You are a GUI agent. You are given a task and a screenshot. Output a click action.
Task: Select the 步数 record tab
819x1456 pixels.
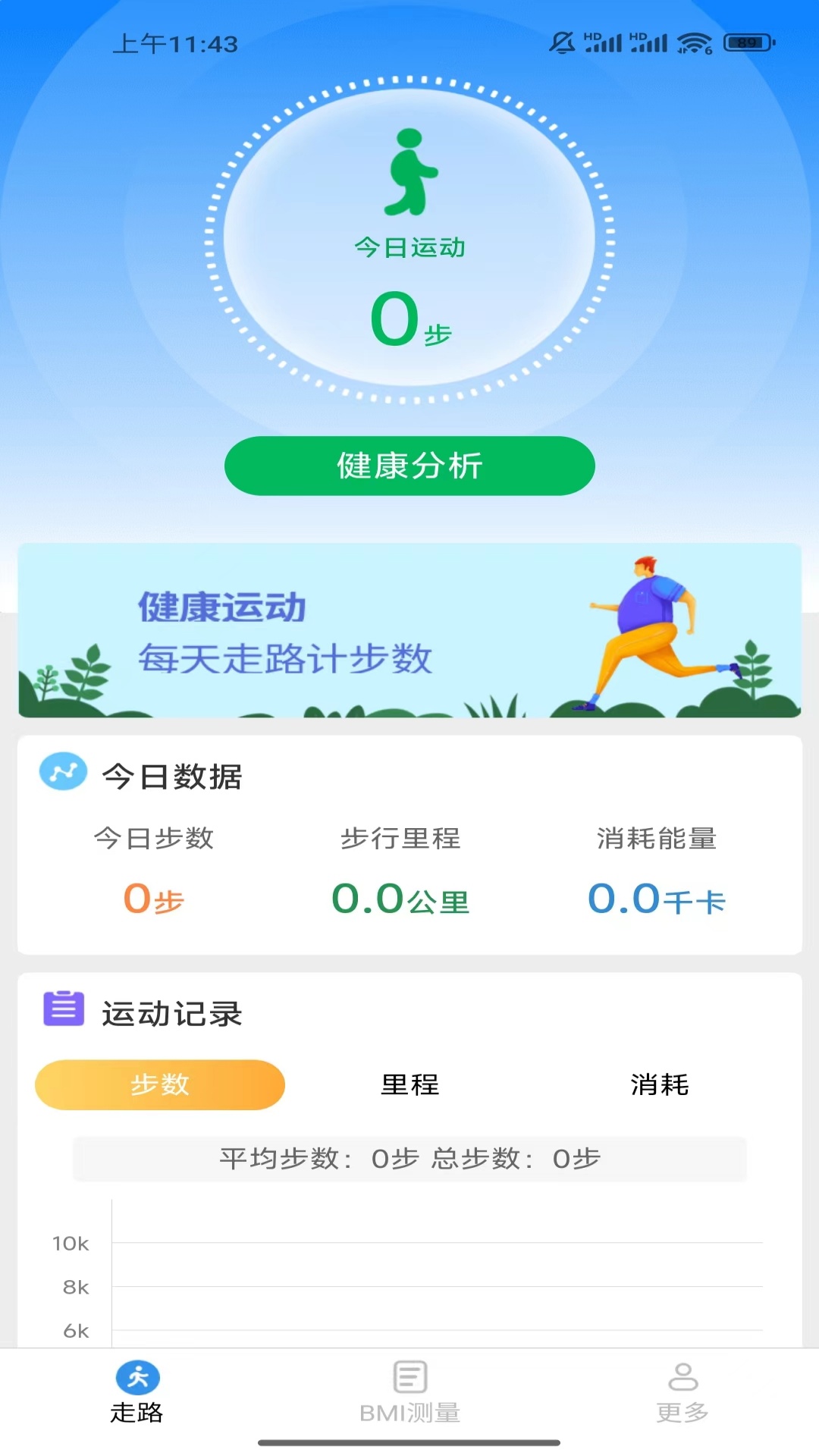click(x=160, y=1084)
